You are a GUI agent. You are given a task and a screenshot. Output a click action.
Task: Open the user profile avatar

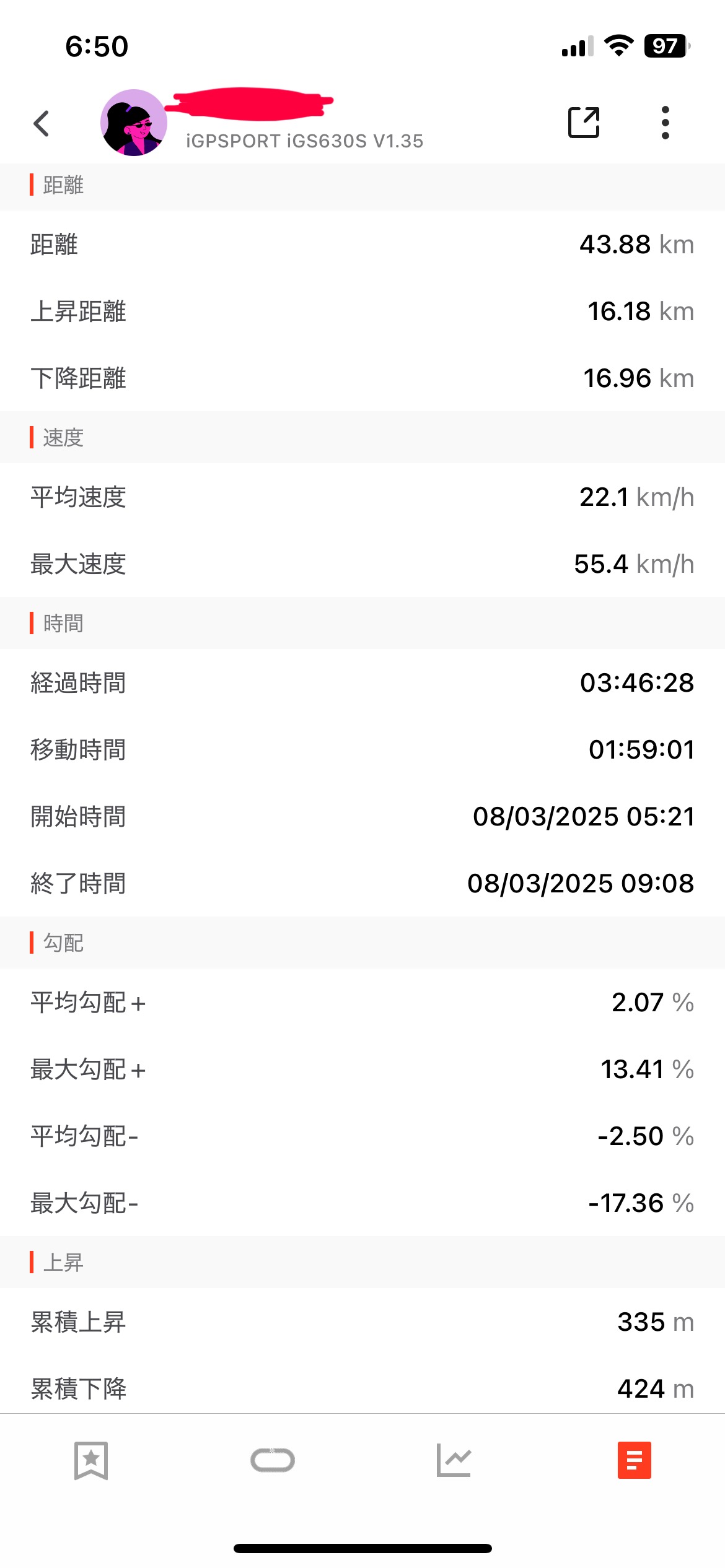pyautogui.click(x=133, y=123)
